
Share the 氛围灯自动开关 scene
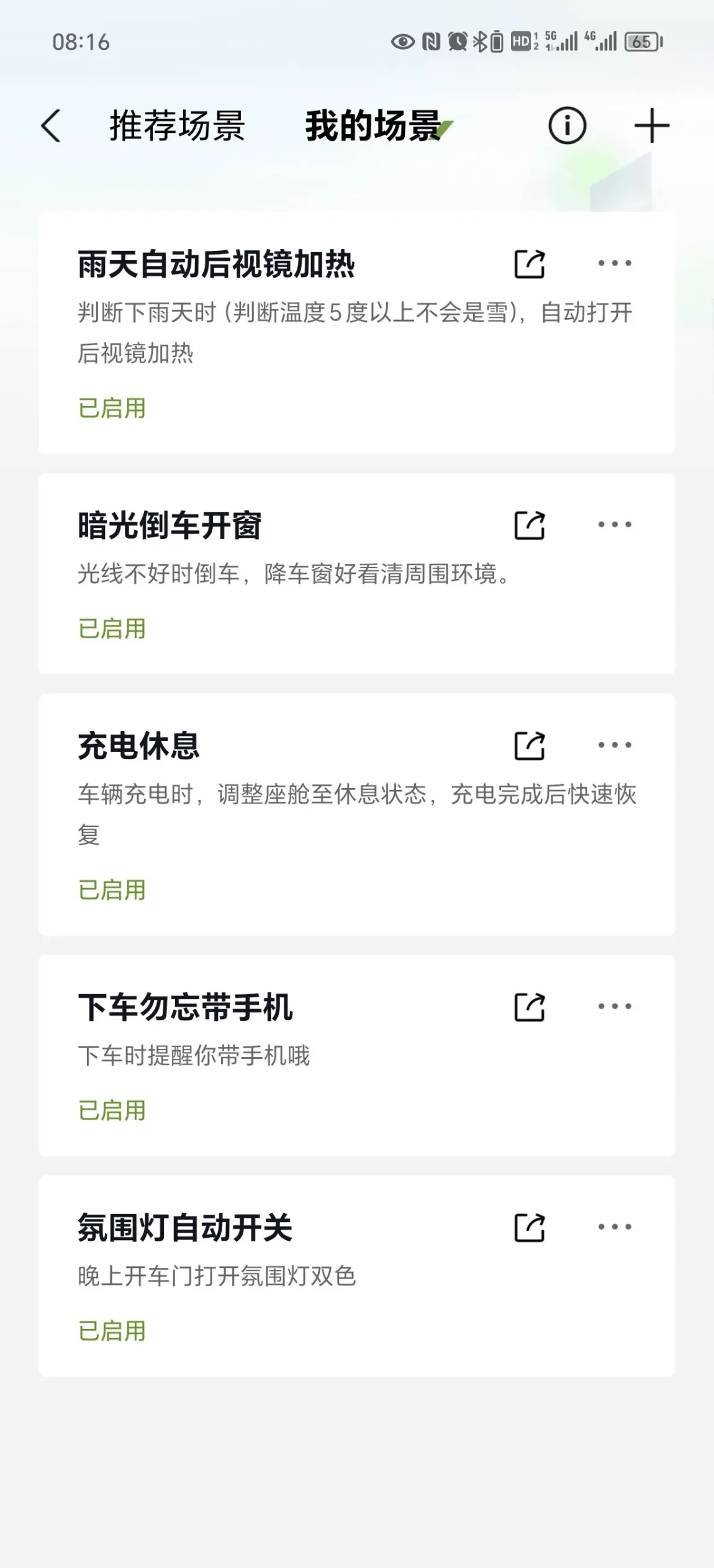click(530, 1228)
